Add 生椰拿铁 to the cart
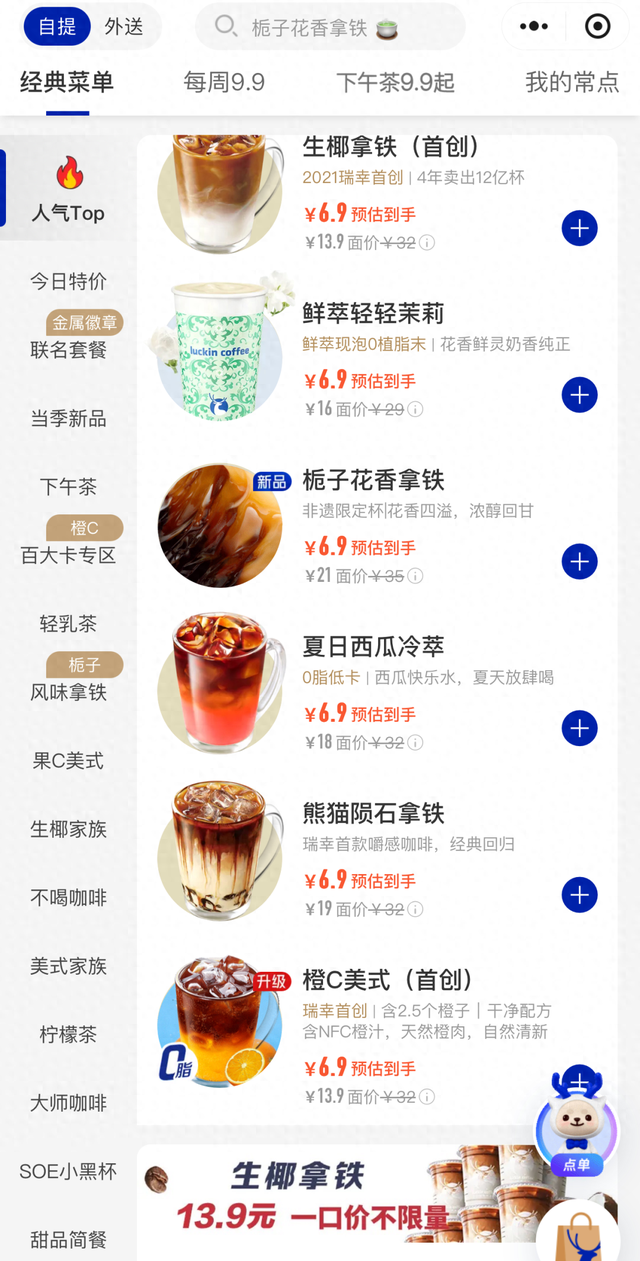This screenshot has height=1261, width=640. click(579, 228)
